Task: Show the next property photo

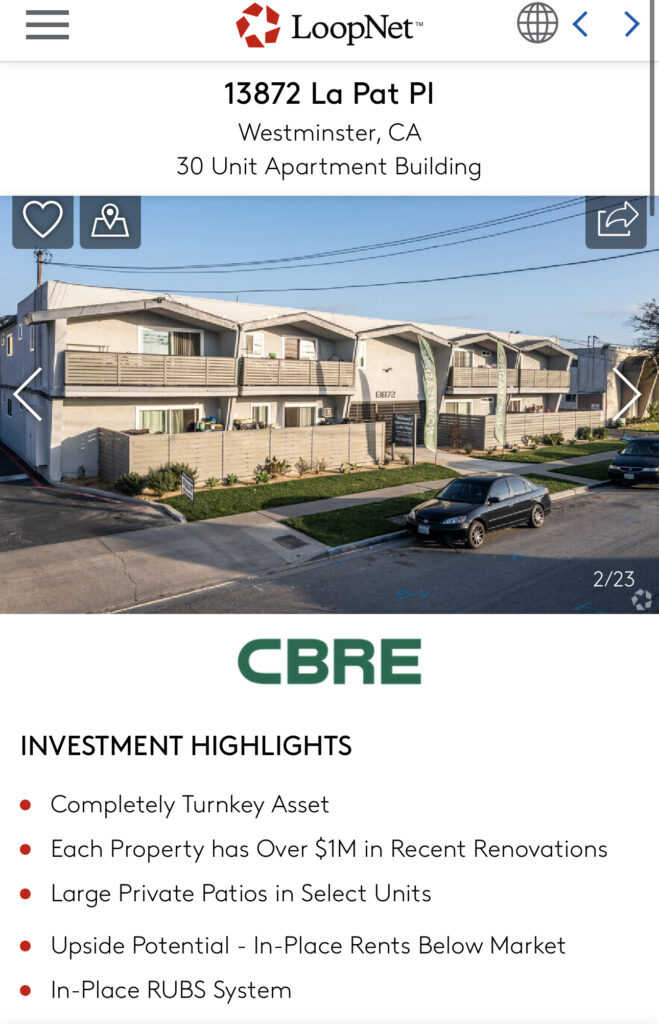Action: [627, 394]
